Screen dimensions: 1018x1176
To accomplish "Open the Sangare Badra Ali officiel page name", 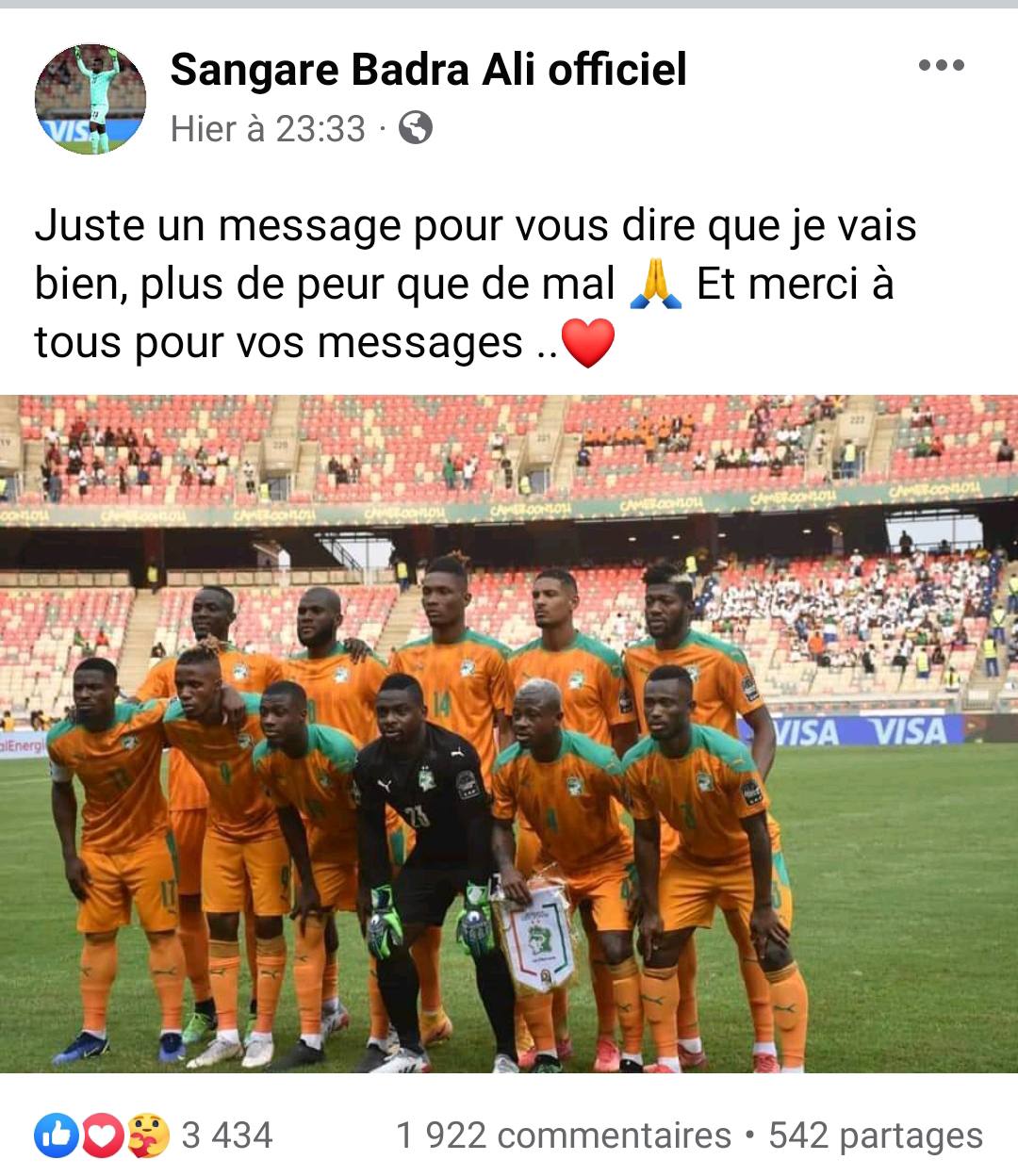I will 428,70.
